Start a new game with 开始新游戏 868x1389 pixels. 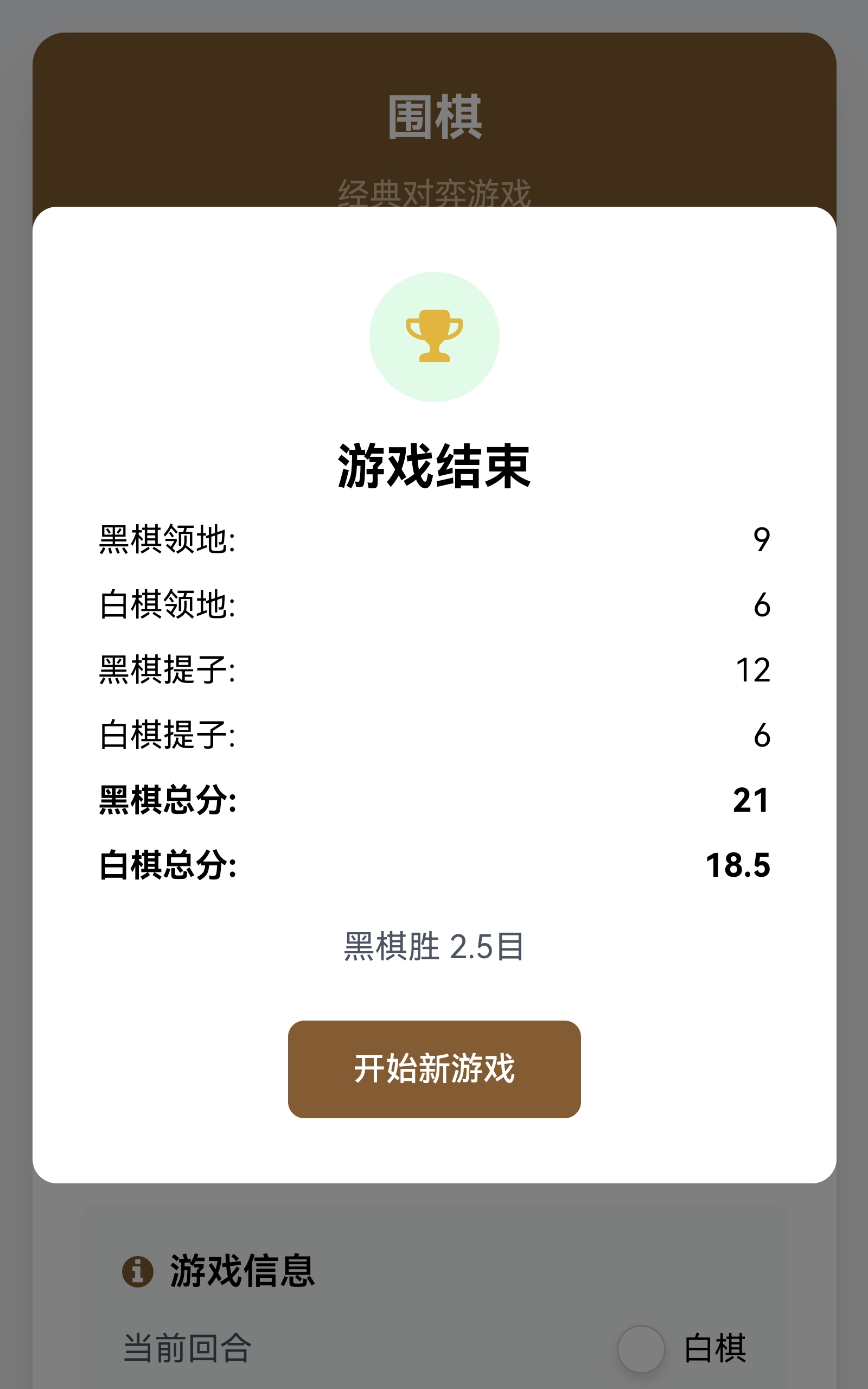point(434,1069)
